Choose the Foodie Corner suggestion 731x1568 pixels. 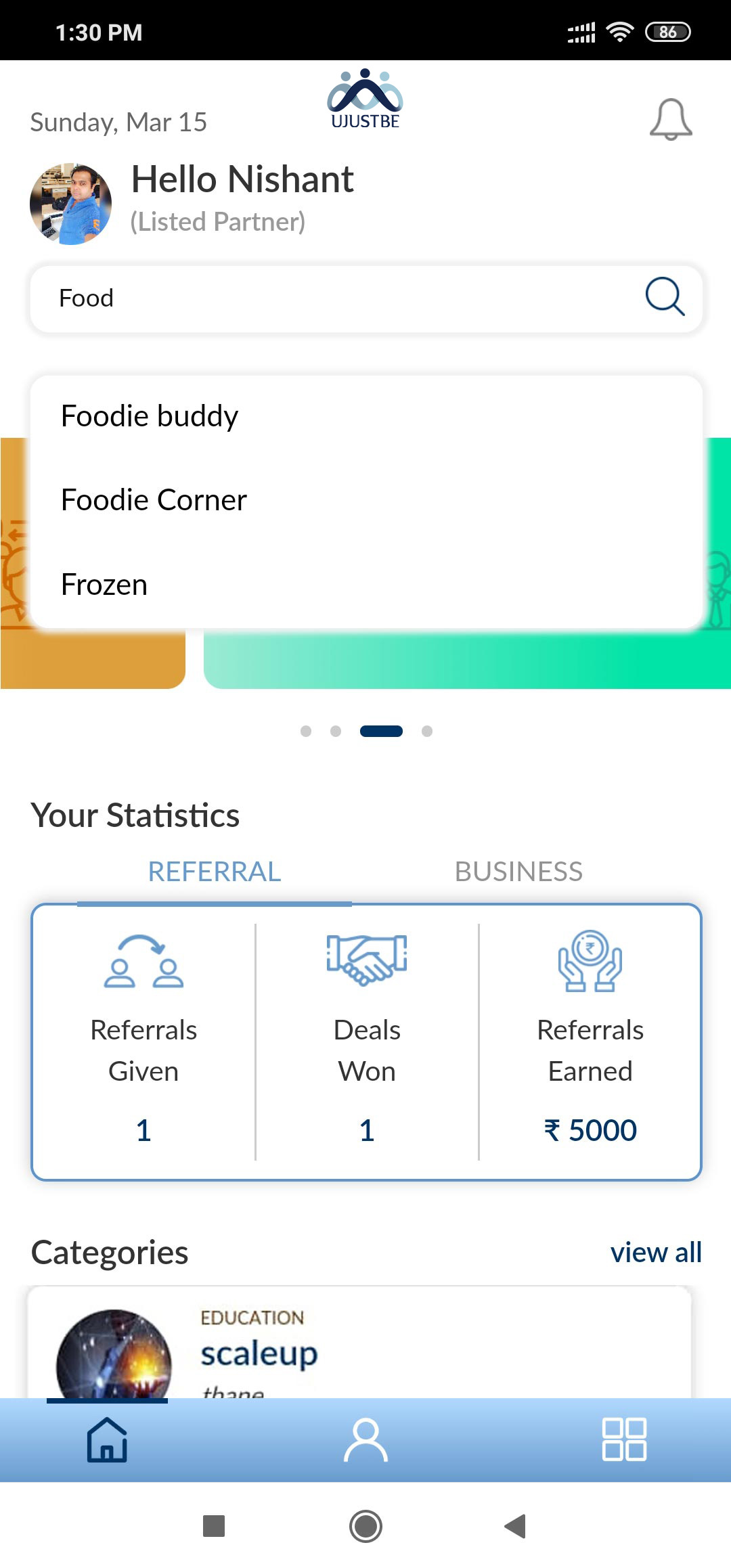click(154, 500)
